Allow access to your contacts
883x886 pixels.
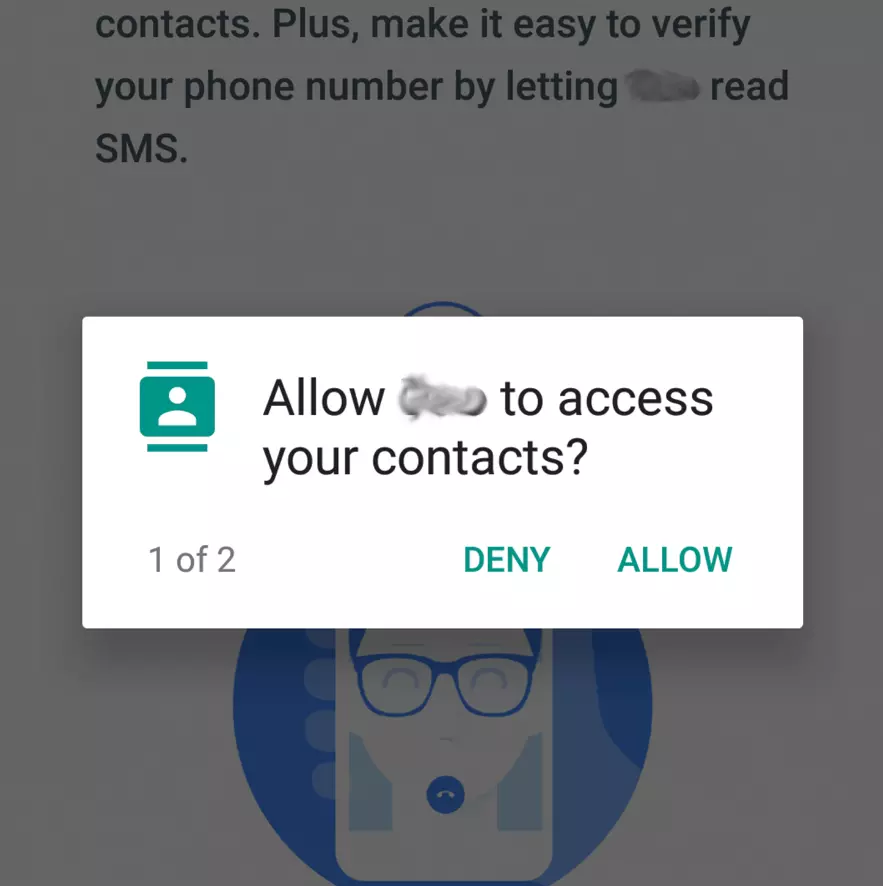[x=674, y=560]
